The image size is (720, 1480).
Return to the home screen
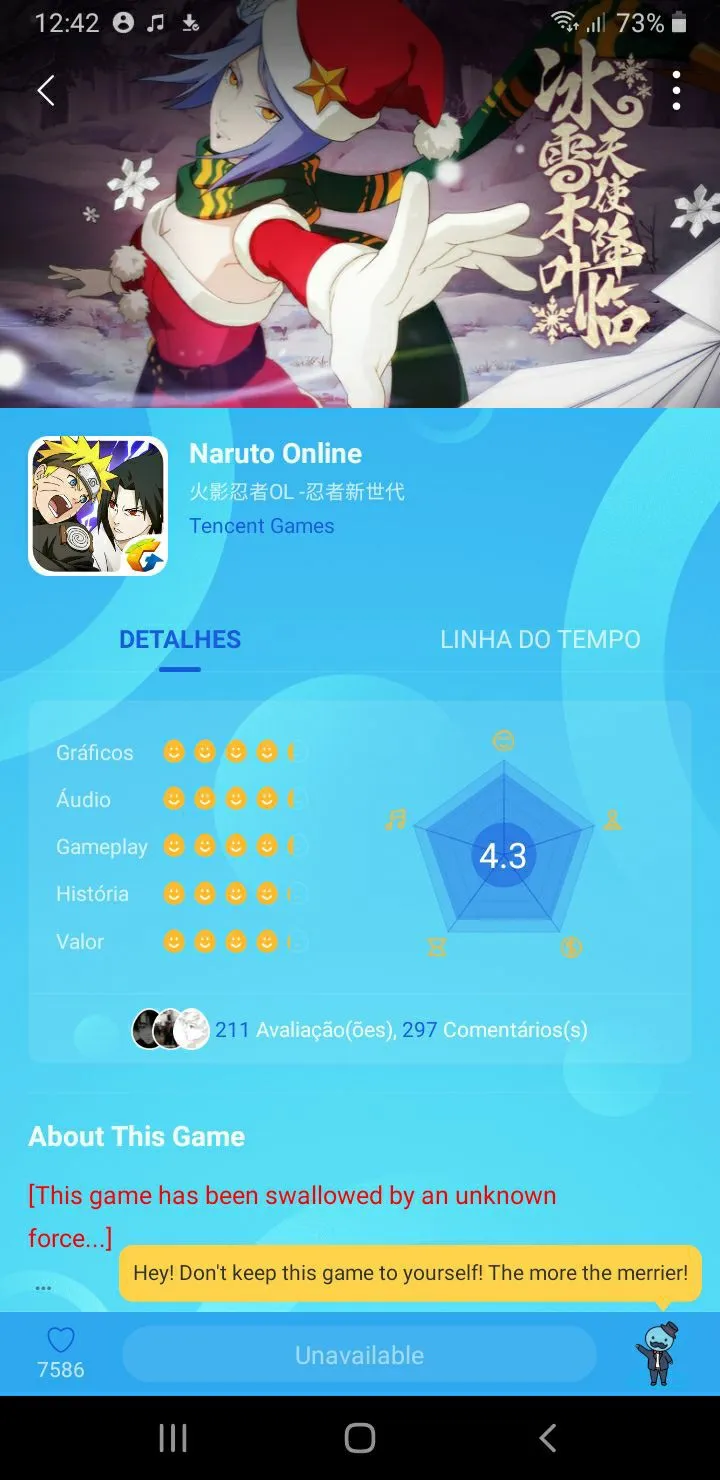pyautogui.click(x=360, y=1438)
